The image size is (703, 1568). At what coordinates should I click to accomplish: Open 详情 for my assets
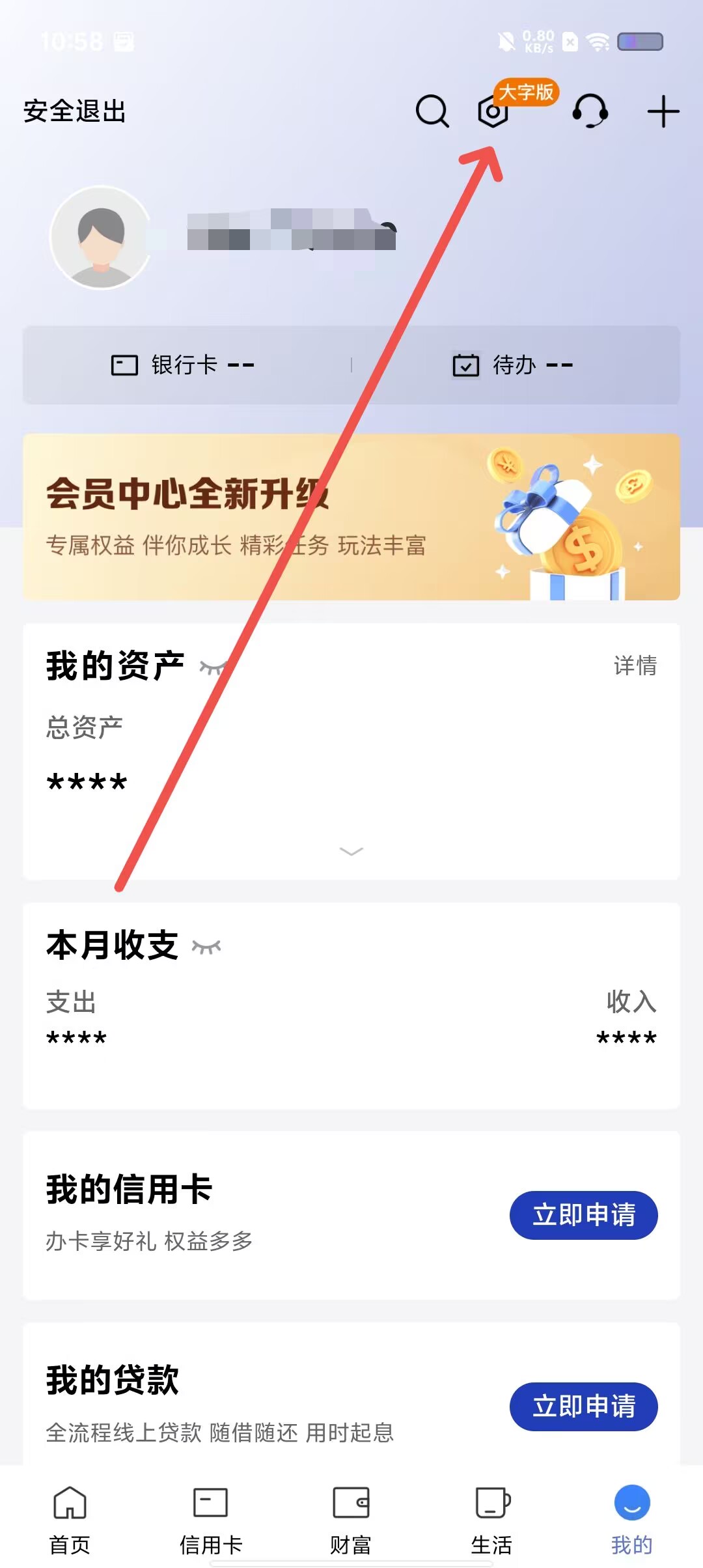coord(635,665)
